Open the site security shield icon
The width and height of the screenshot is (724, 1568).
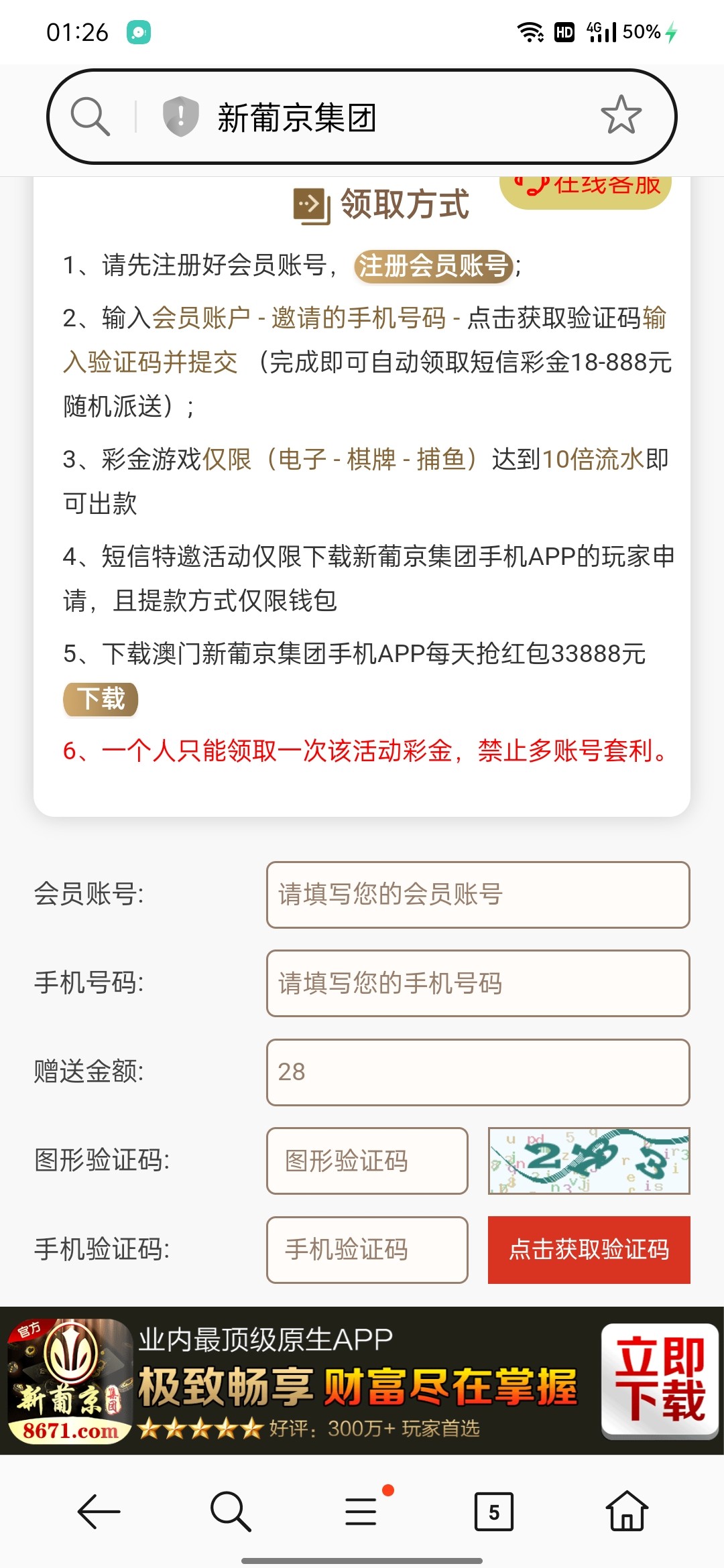[180, 117]
